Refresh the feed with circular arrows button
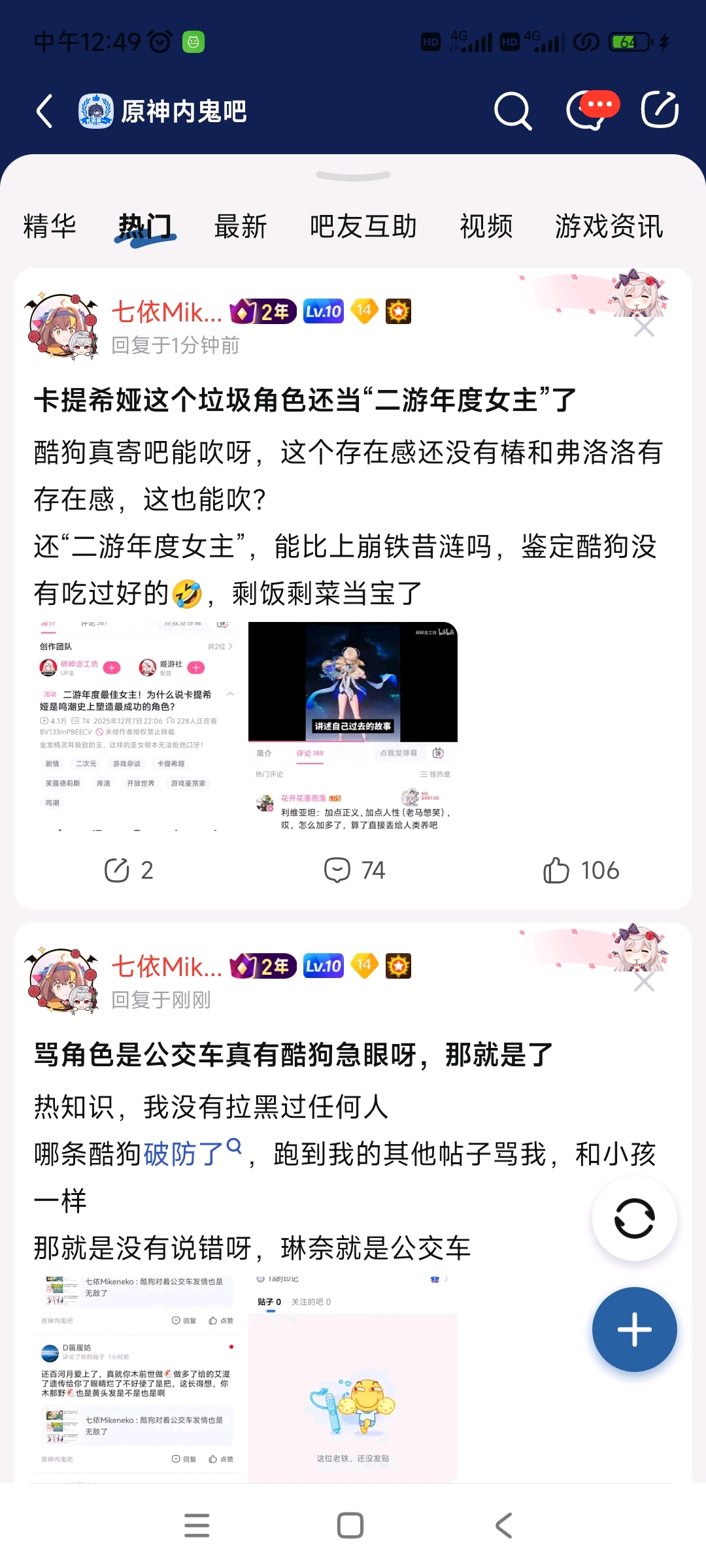Viewport: 706px width, 1568px height. tap(634, 1218)
